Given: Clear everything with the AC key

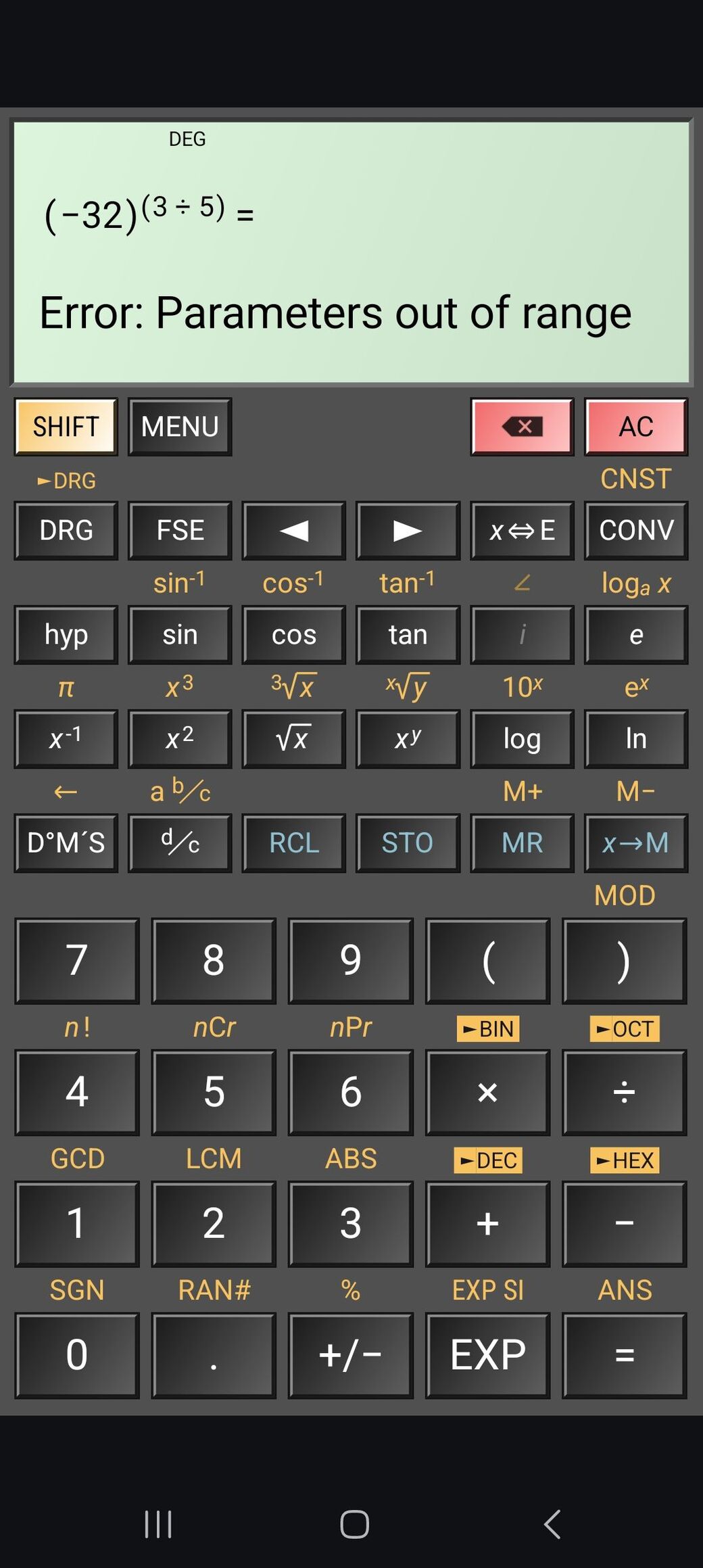Looking at the screenshot, I should [635, 427].
